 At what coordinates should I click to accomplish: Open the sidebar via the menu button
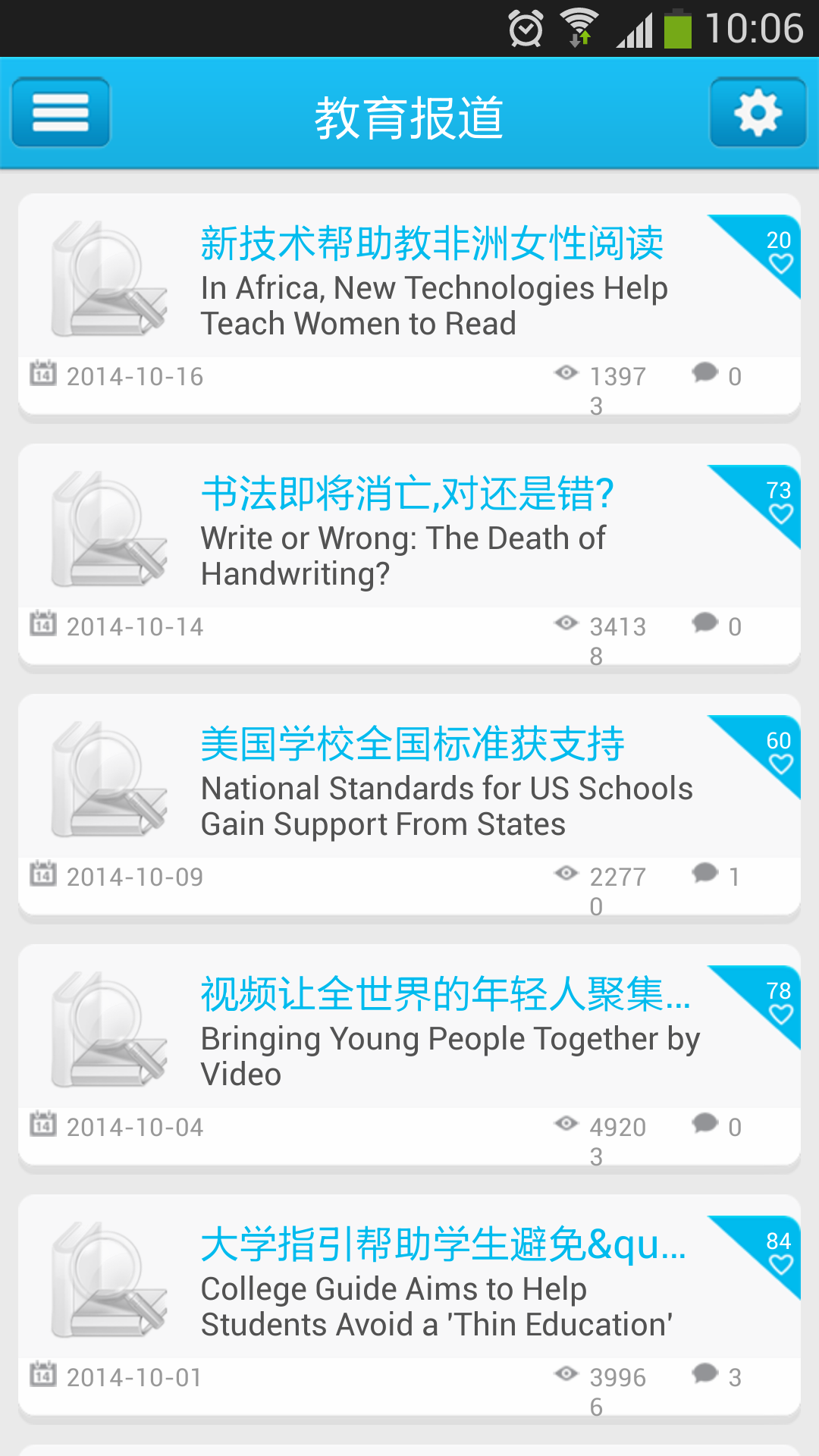(60, 114)
